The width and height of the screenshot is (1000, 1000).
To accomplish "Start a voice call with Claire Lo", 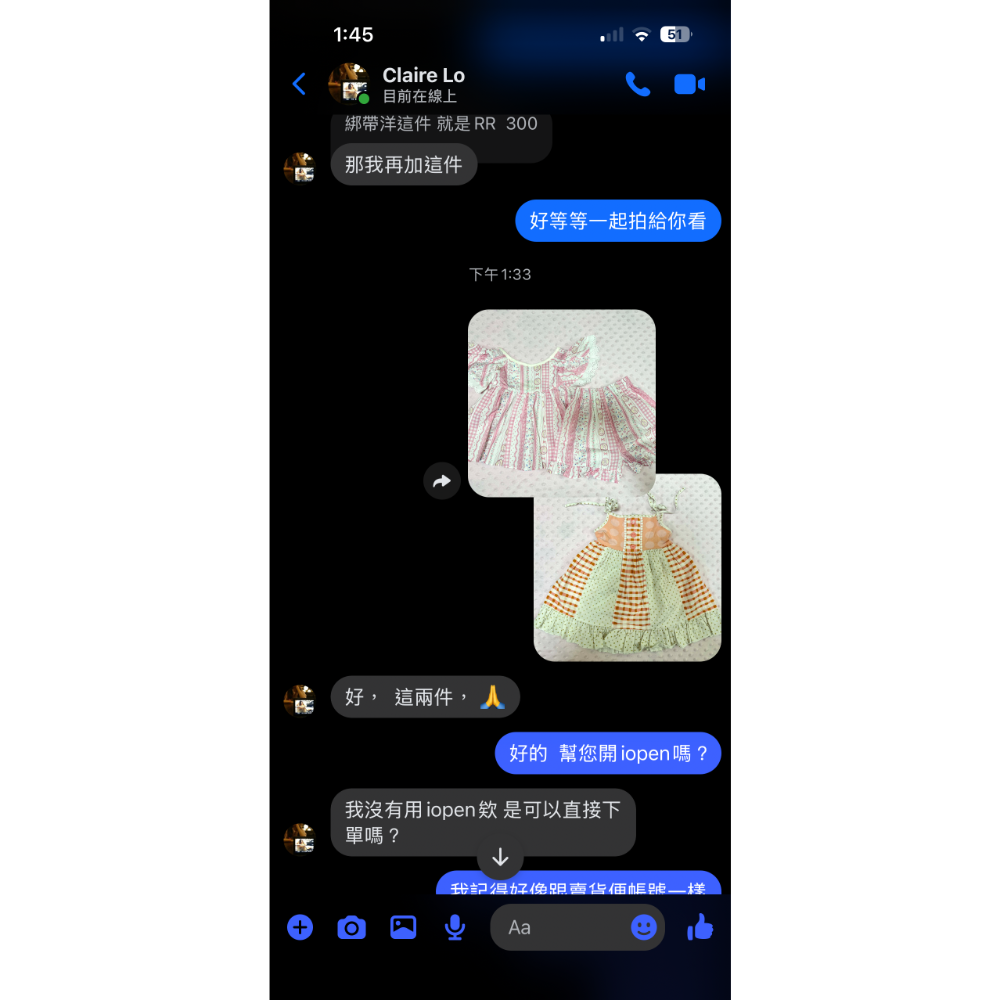I will tap(637, 84).
